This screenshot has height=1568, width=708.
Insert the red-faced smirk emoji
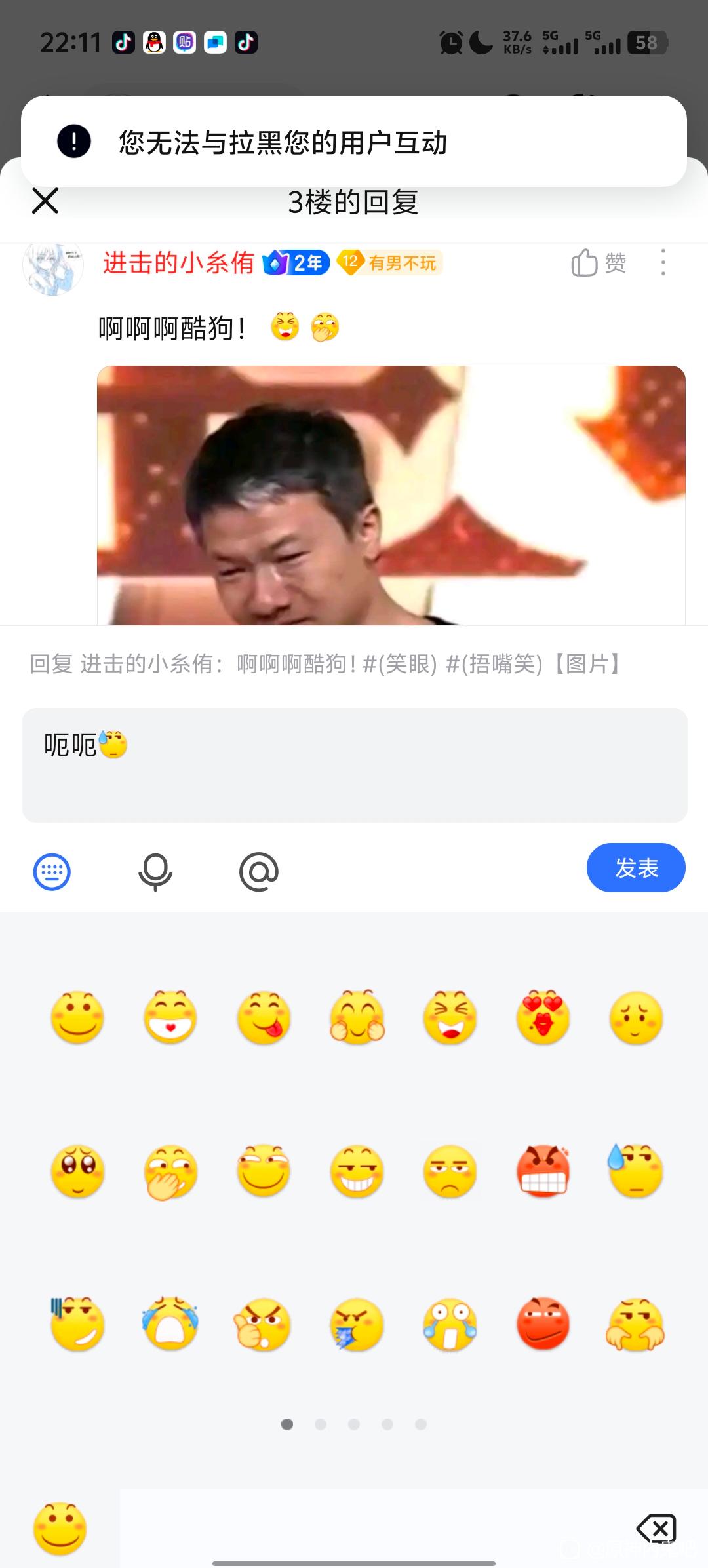[x=543, y=1323]
